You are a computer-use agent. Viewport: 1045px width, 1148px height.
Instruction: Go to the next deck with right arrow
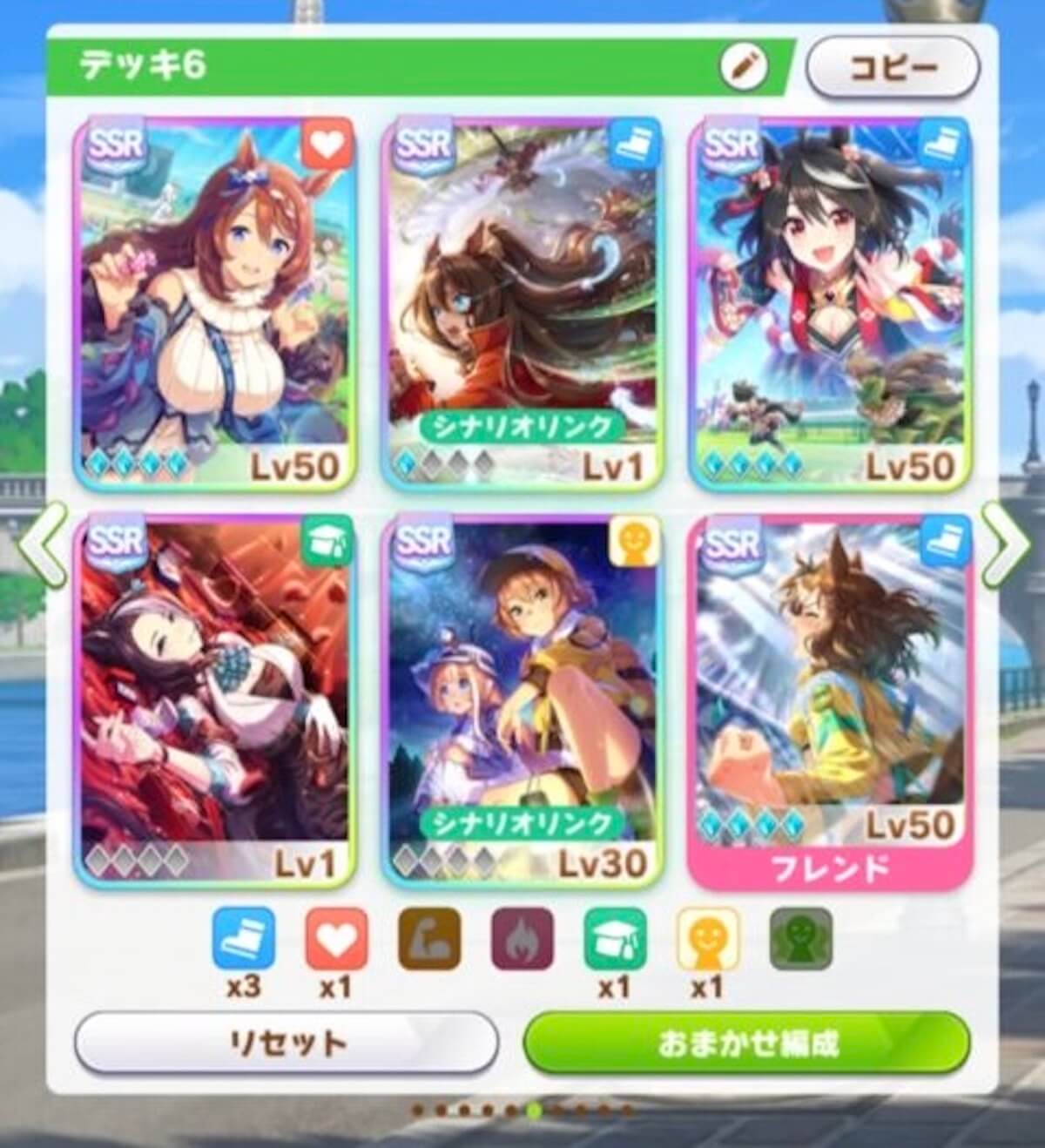(x=1006, y=544)
